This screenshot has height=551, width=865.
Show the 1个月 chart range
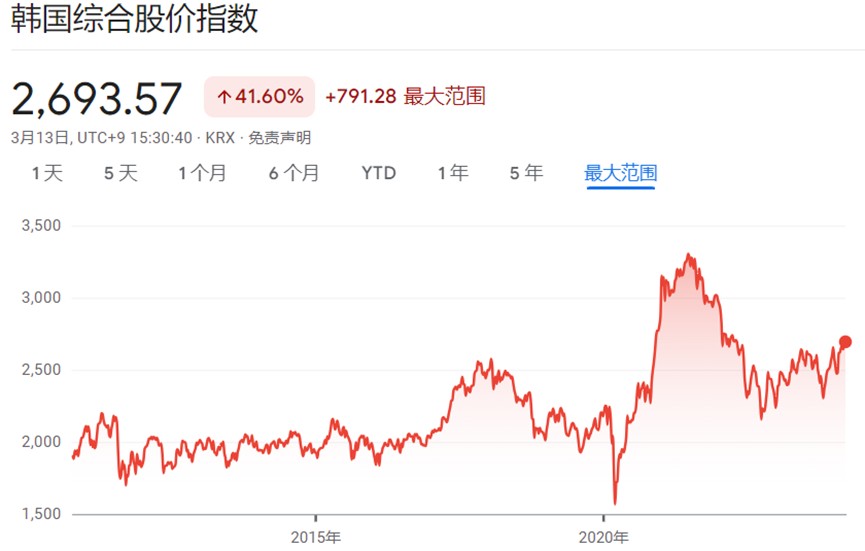[x=203, y=173]
